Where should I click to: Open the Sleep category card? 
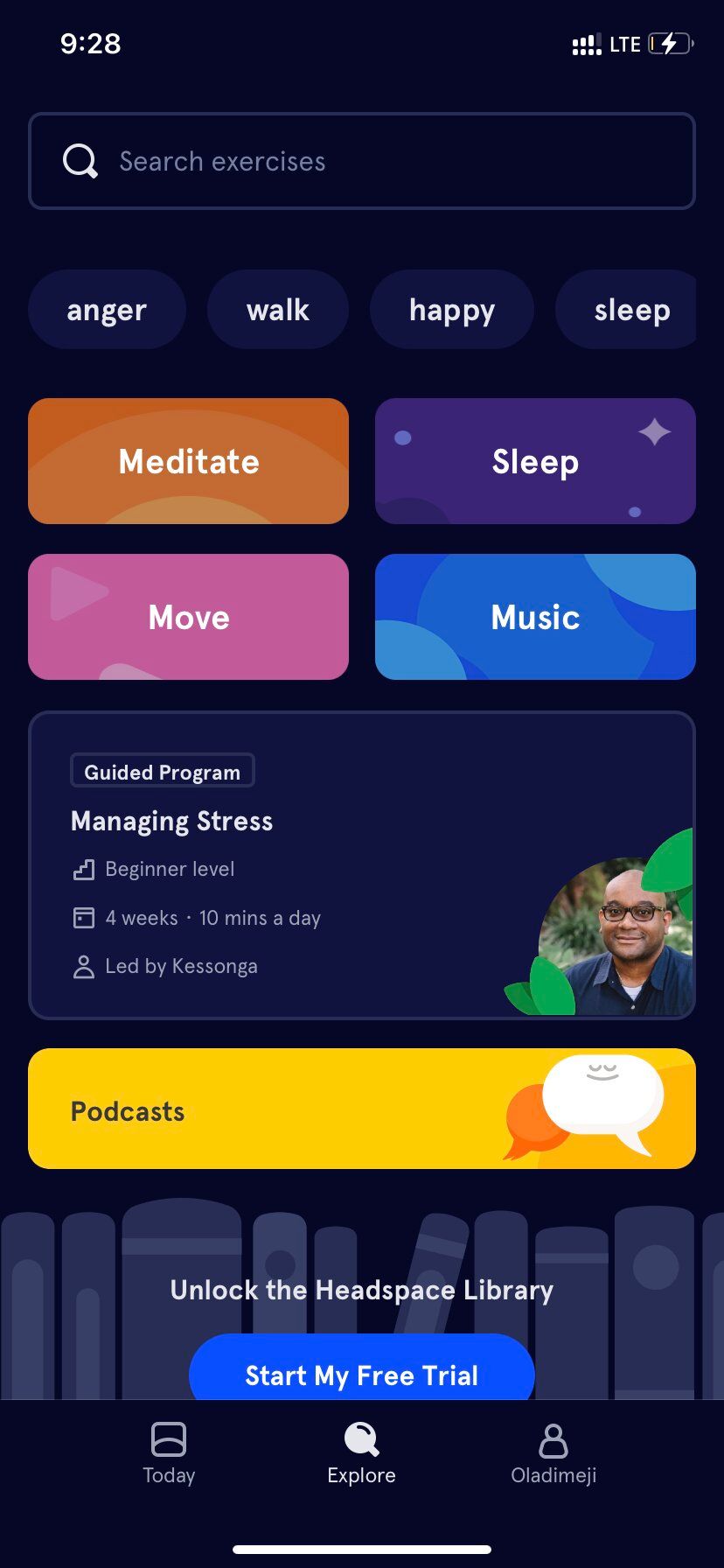[534, 461]
